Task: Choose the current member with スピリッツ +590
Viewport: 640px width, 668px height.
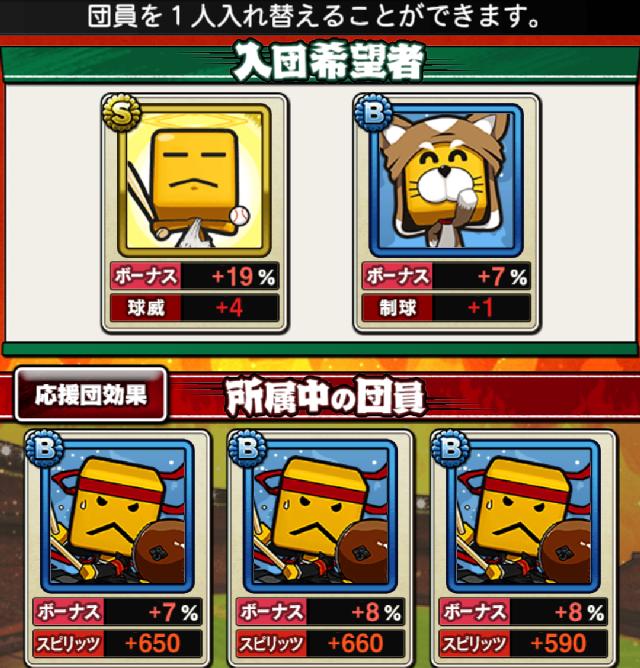Action: pos(524,545)
